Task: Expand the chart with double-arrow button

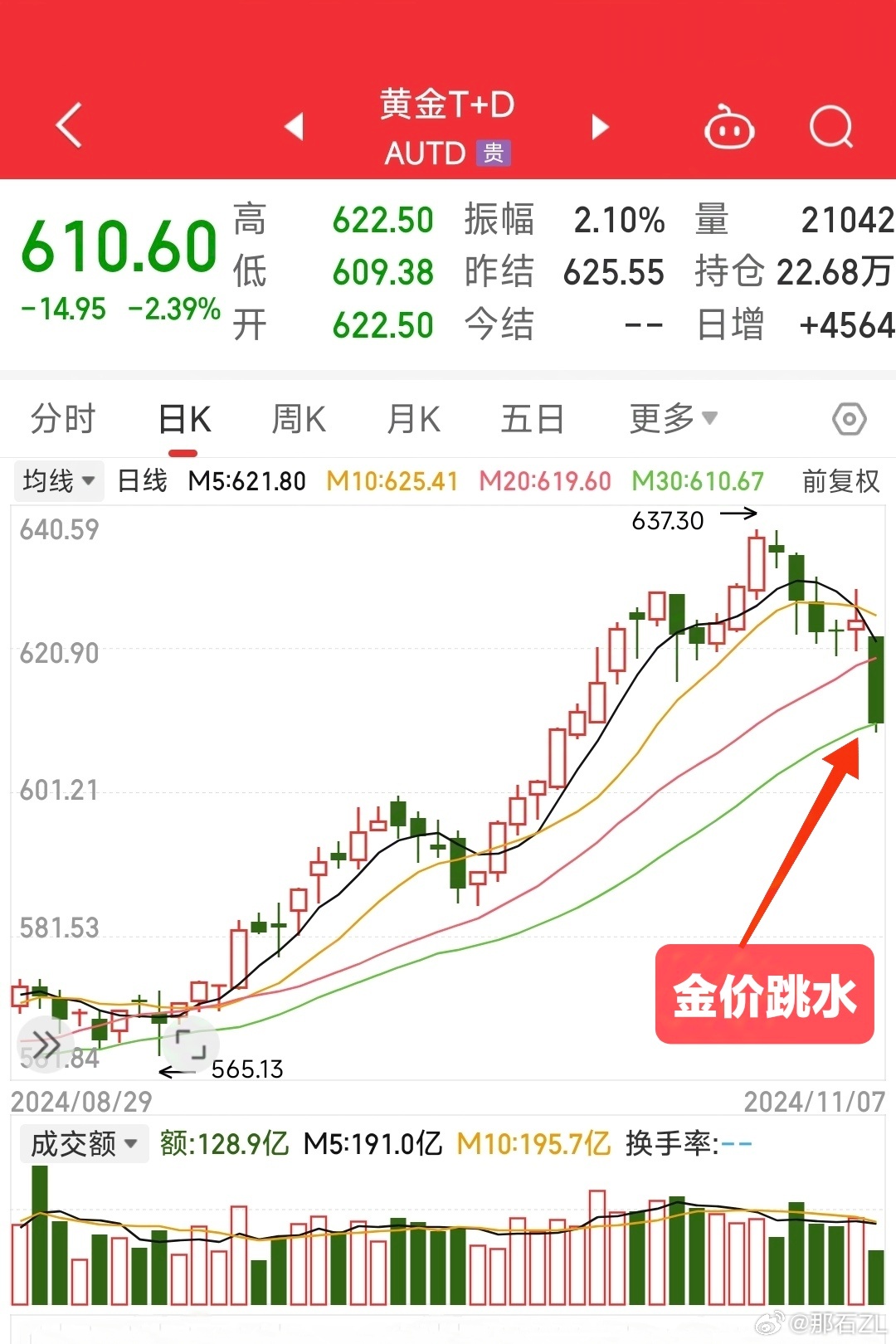Action: point(45,1044)
